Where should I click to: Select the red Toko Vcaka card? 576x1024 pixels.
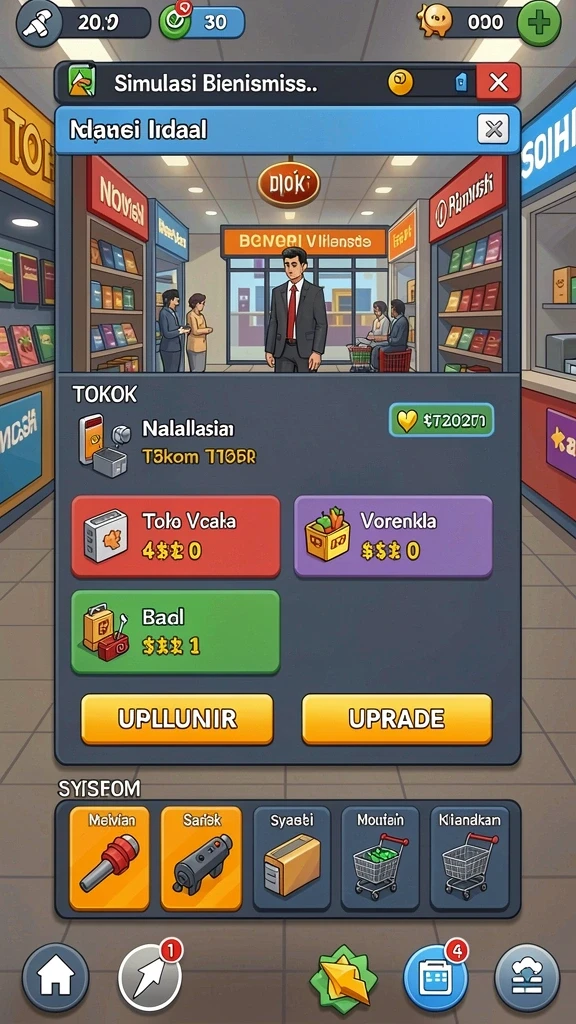[176, 537]
